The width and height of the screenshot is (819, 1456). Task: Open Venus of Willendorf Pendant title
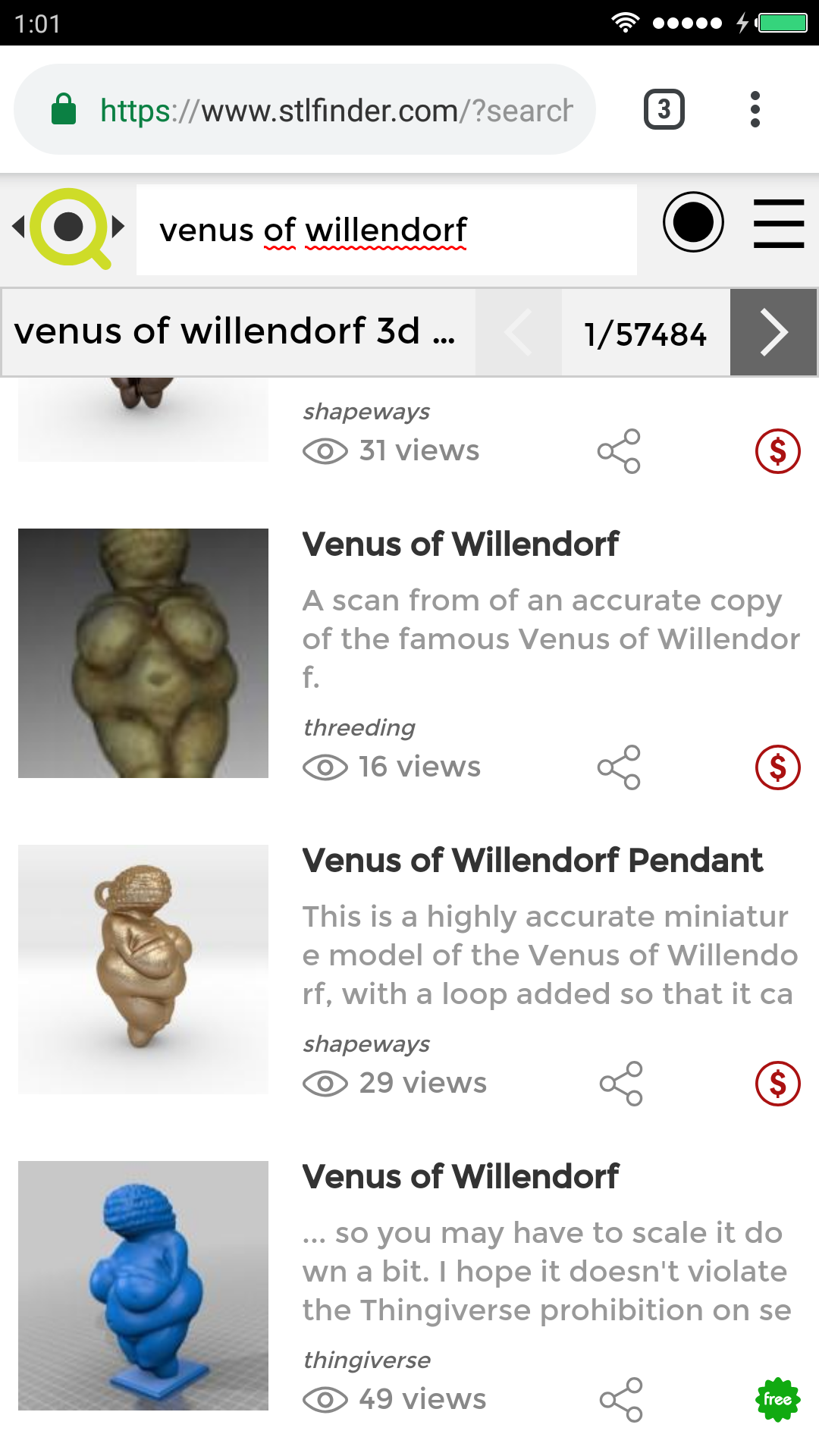[x=532, y=861]
